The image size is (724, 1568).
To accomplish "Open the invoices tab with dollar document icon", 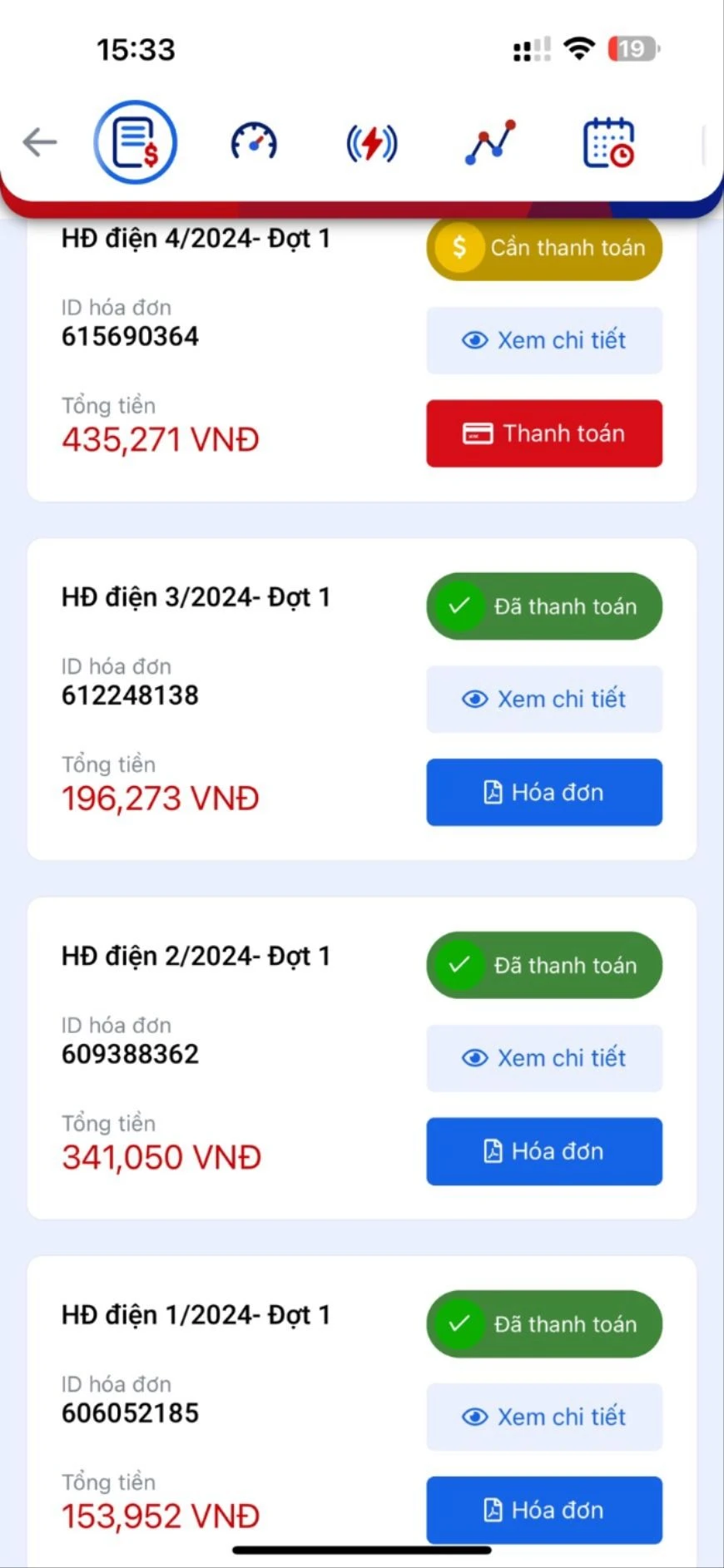I will pyautogui.click(x=134, y=141).
